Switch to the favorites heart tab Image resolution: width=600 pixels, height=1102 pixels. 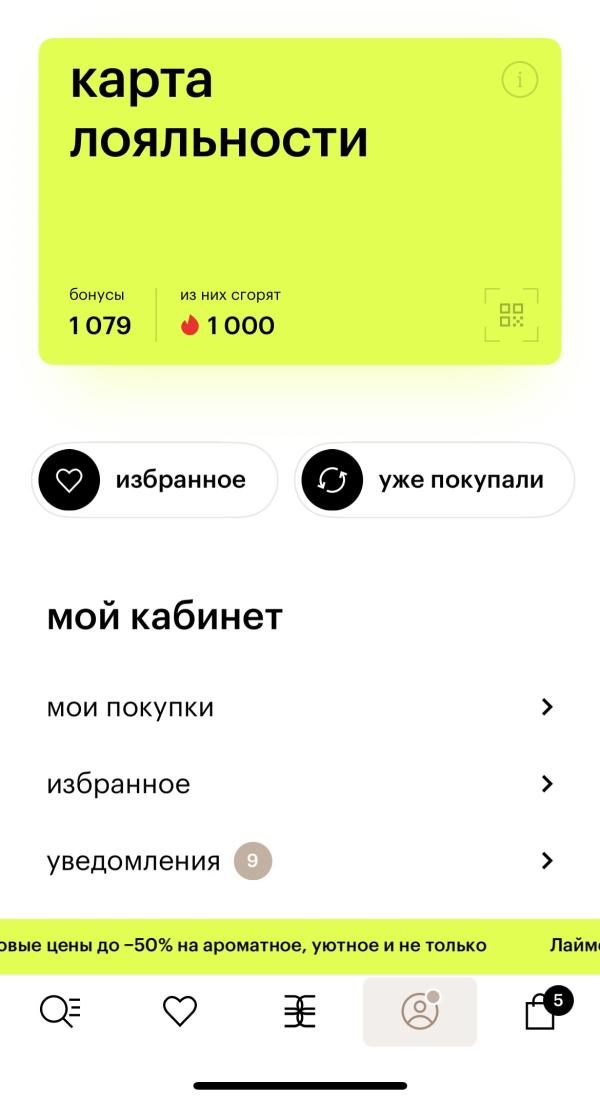(180, 1012)
